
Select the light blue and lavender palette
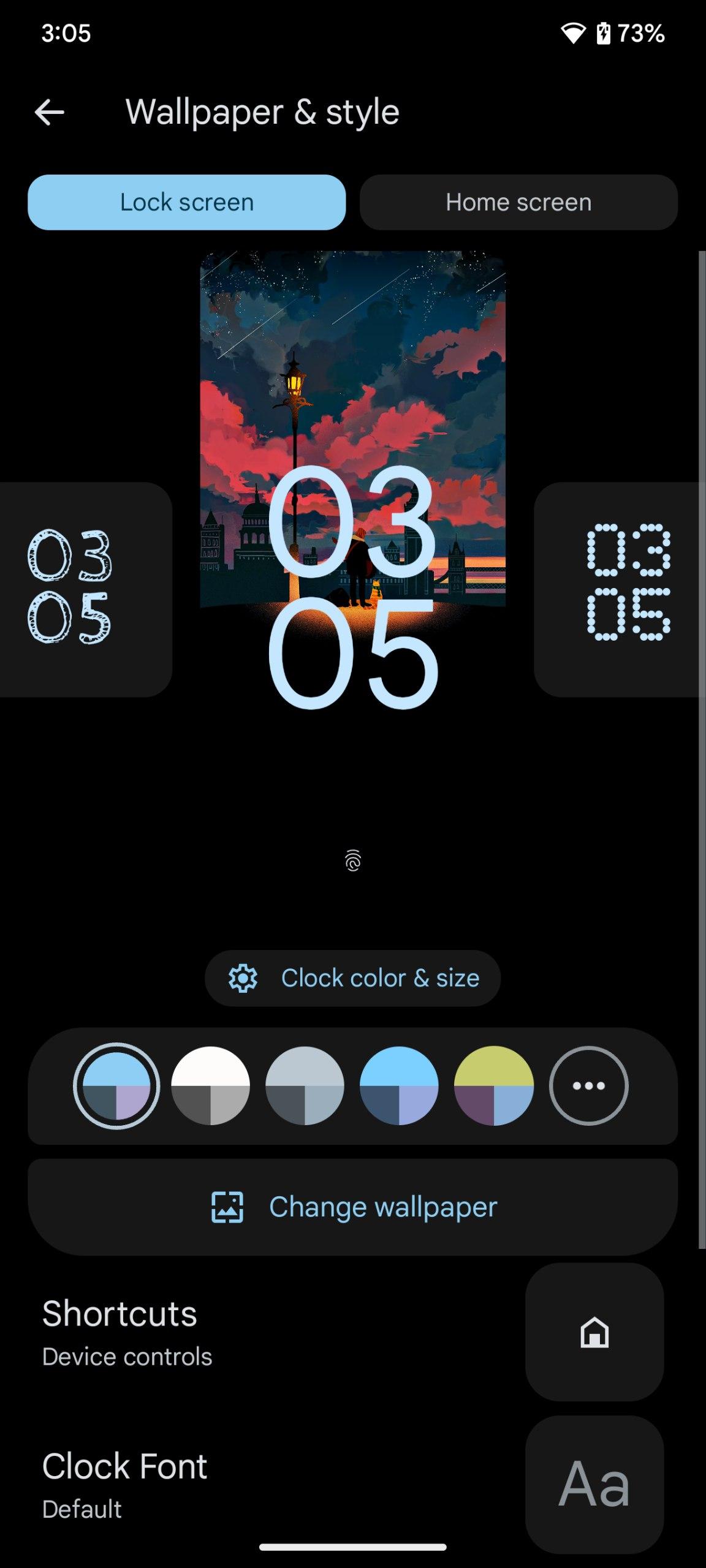[x=116, y=1085]
